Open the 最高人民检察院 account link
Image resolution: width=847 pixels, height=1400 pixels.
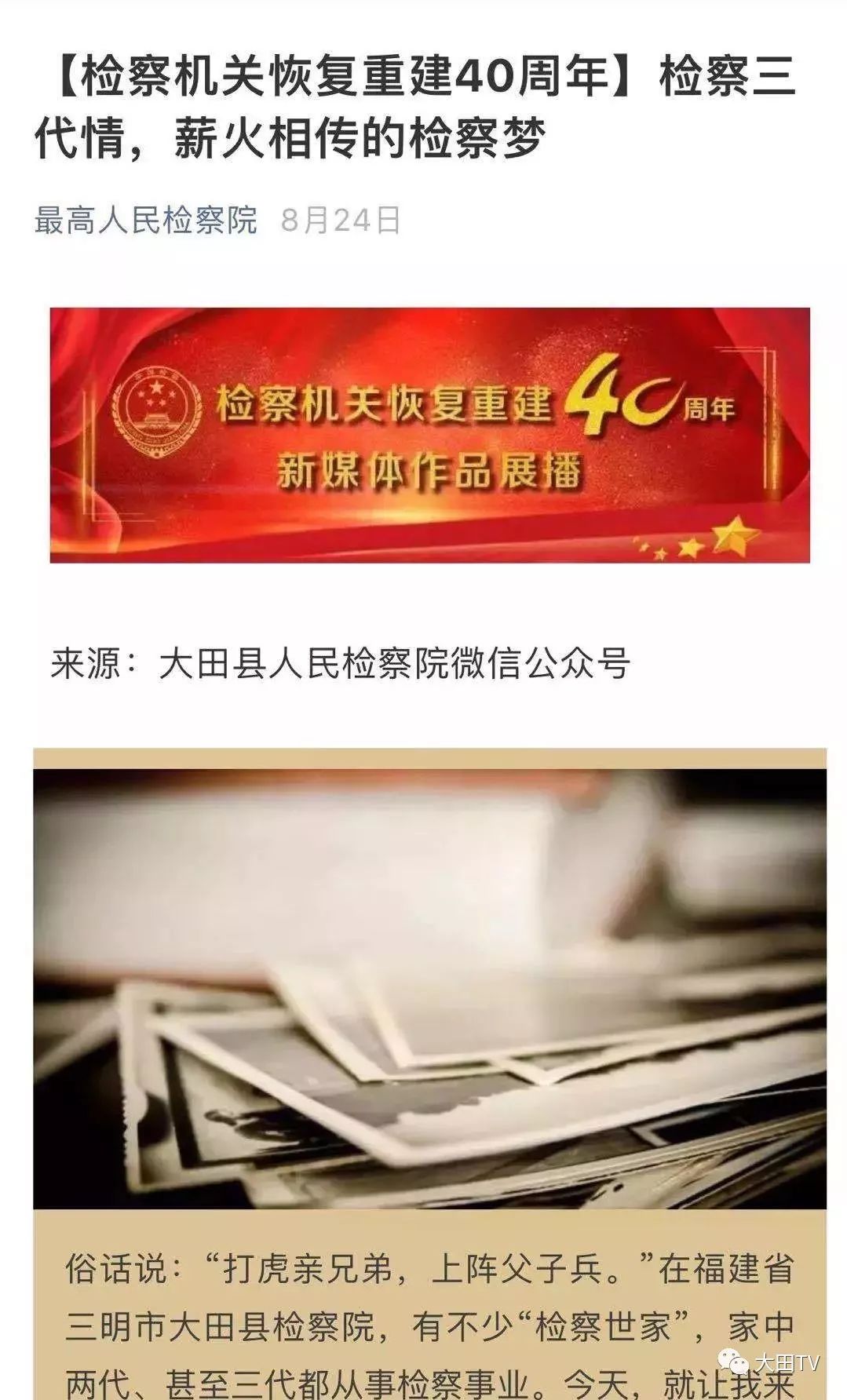point(146,221)
